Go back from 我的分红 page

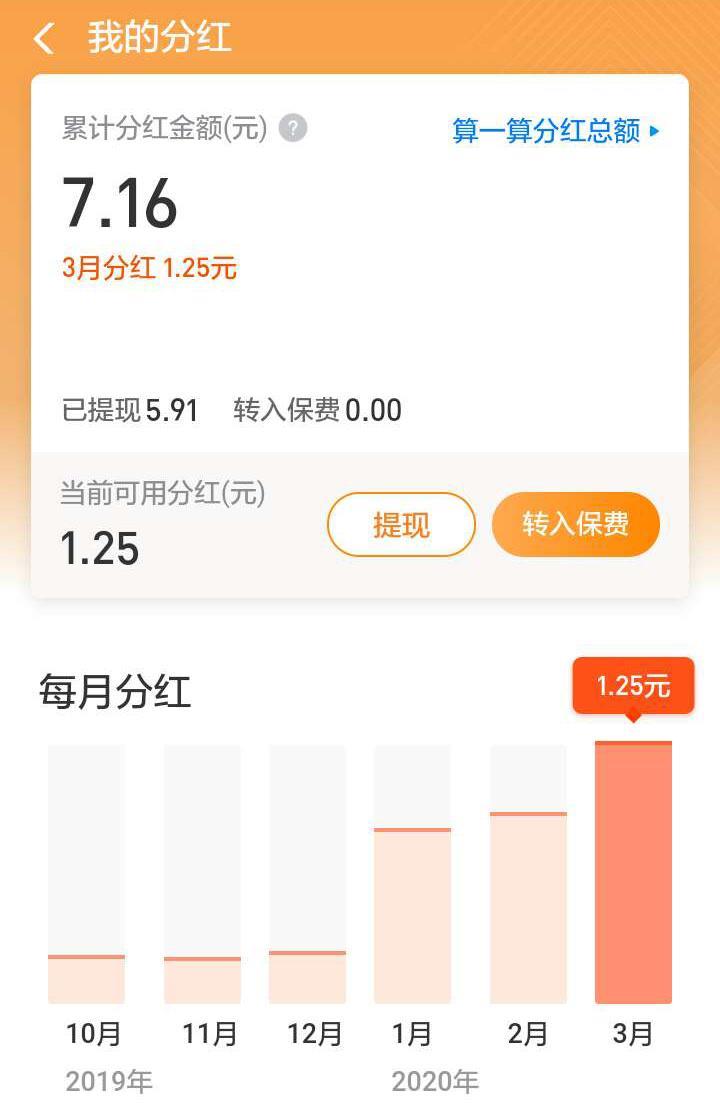(x=43, y=39)
